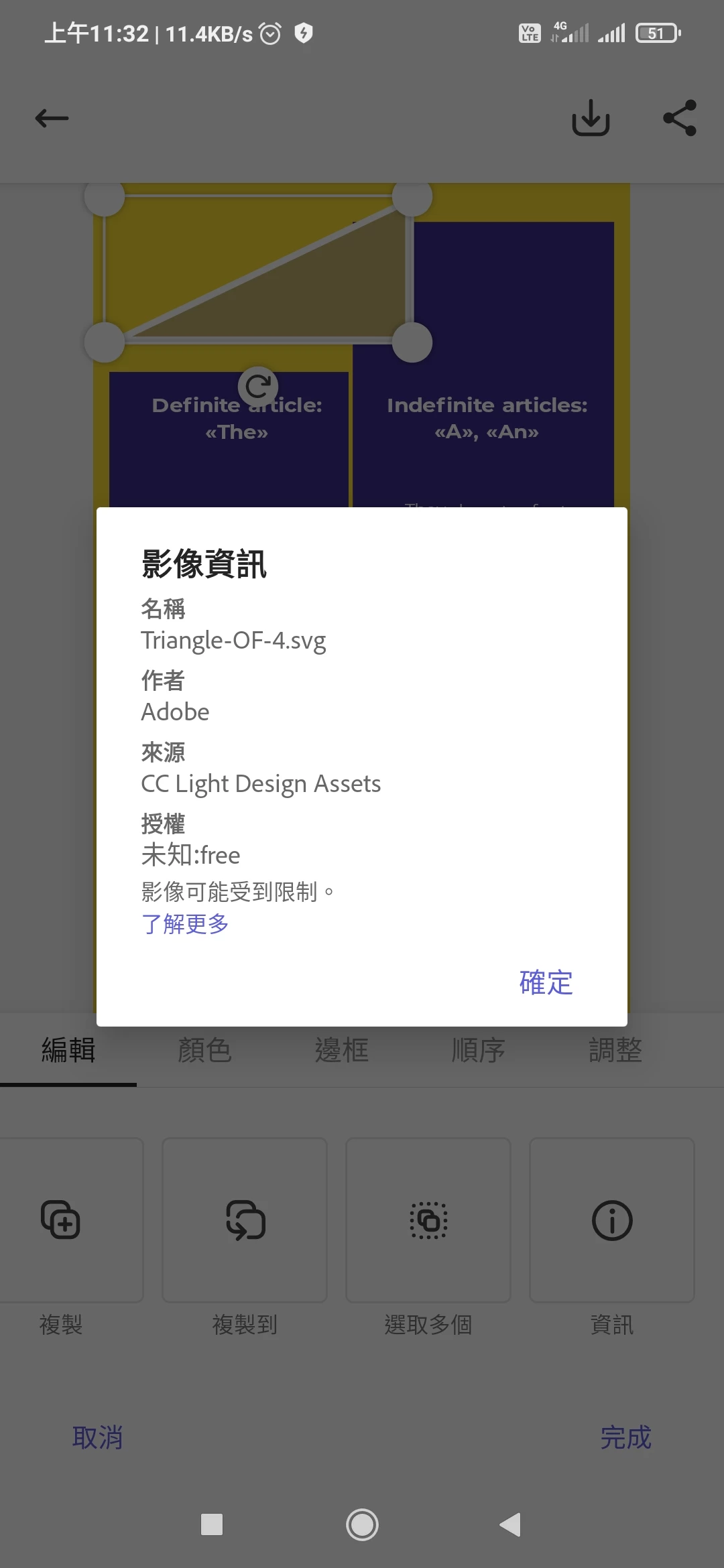Tap 完成 to finish editing

[625, 1437]
